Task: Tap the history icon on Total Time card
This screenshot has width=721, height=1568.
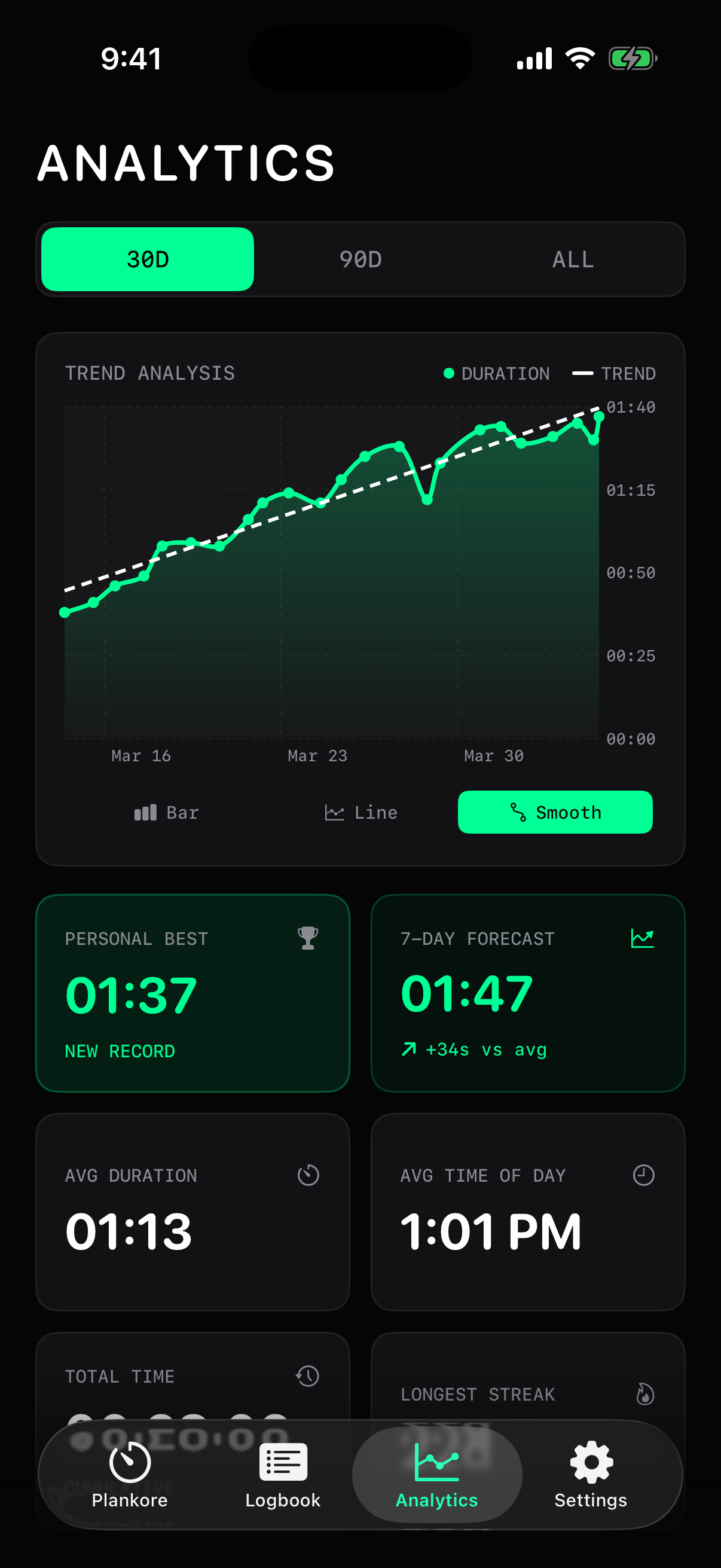Action: pyautogui.click(x=308, y=1376)
